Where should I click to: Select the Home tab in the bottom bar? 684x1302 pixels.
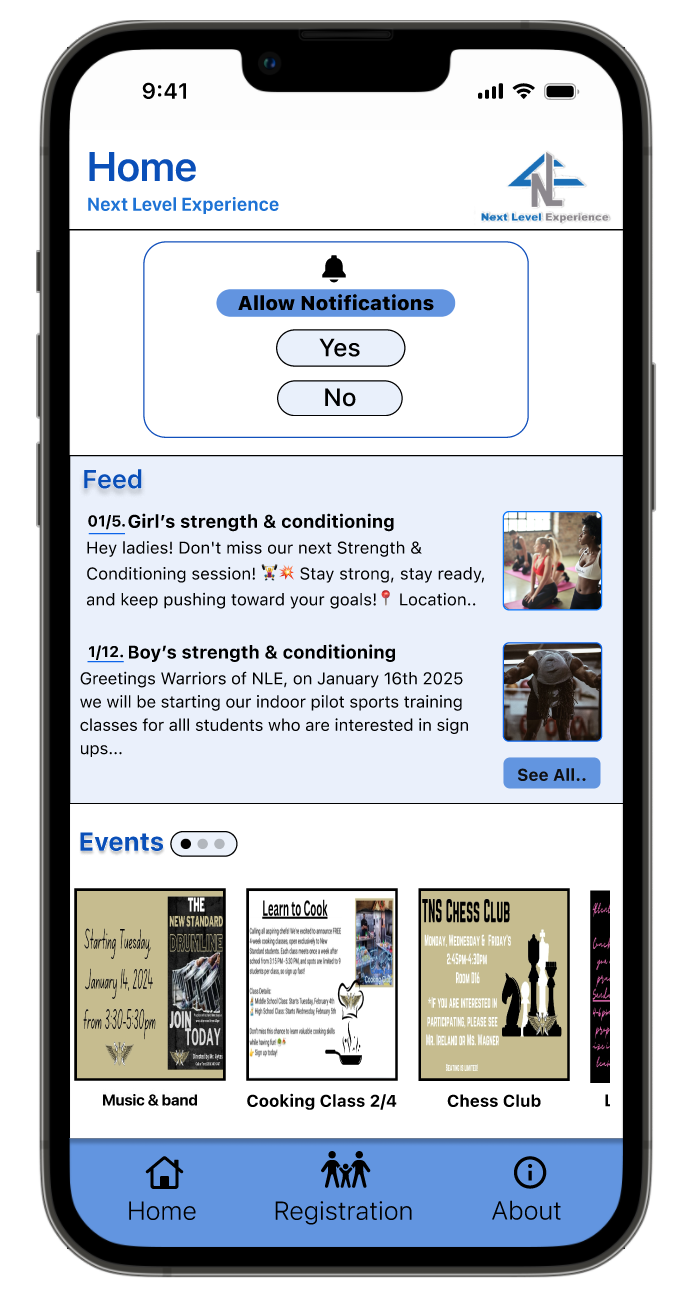click(x=162, y=1188)
